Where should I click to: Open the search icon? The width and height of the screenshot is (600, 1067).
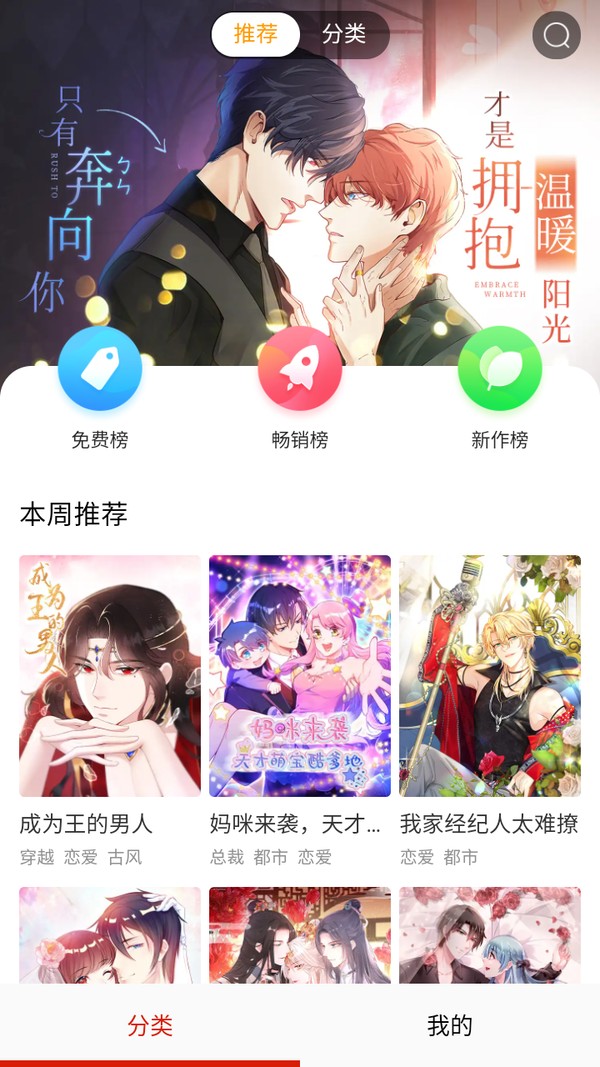point(556,36)
